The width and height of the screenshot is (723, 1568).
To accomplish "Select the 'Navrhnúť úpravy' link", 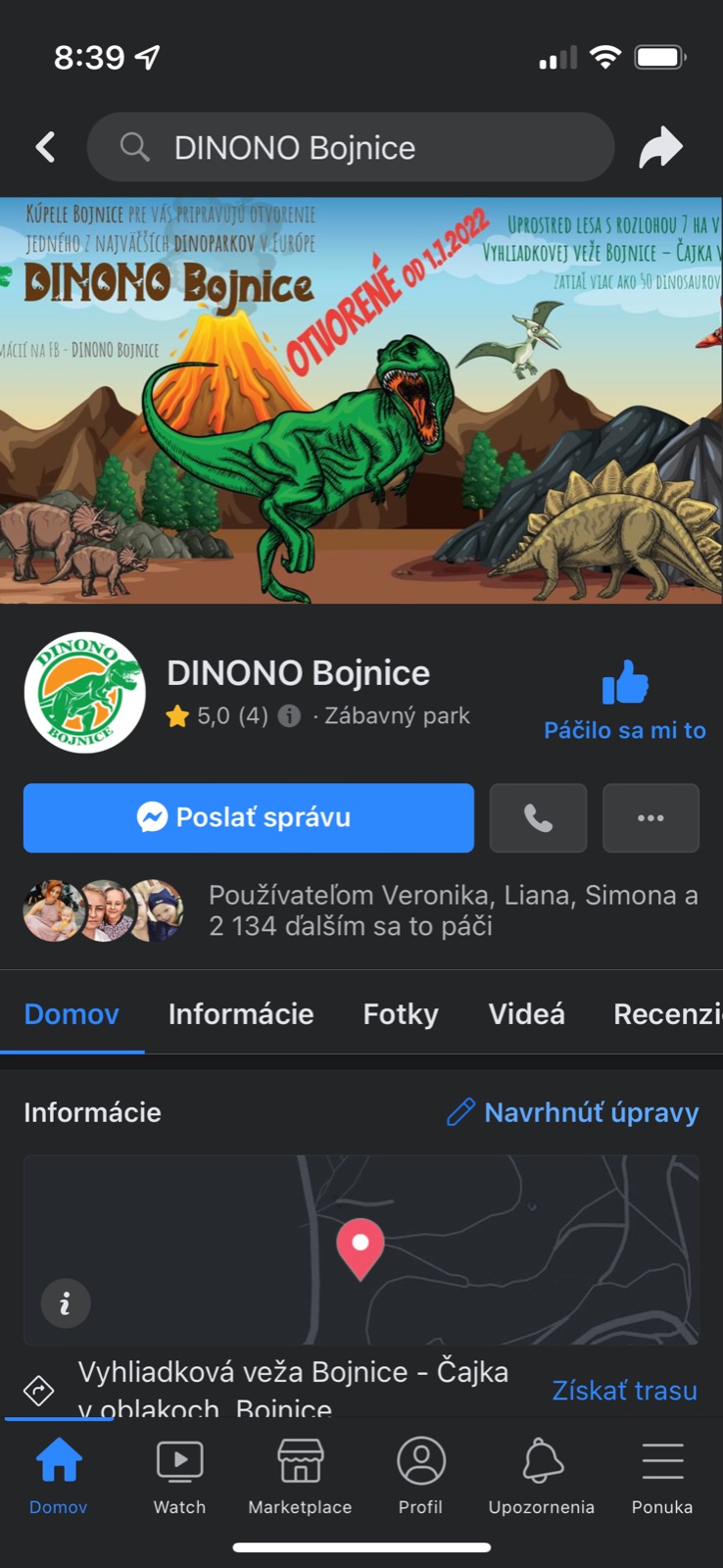I will 572,1112.
